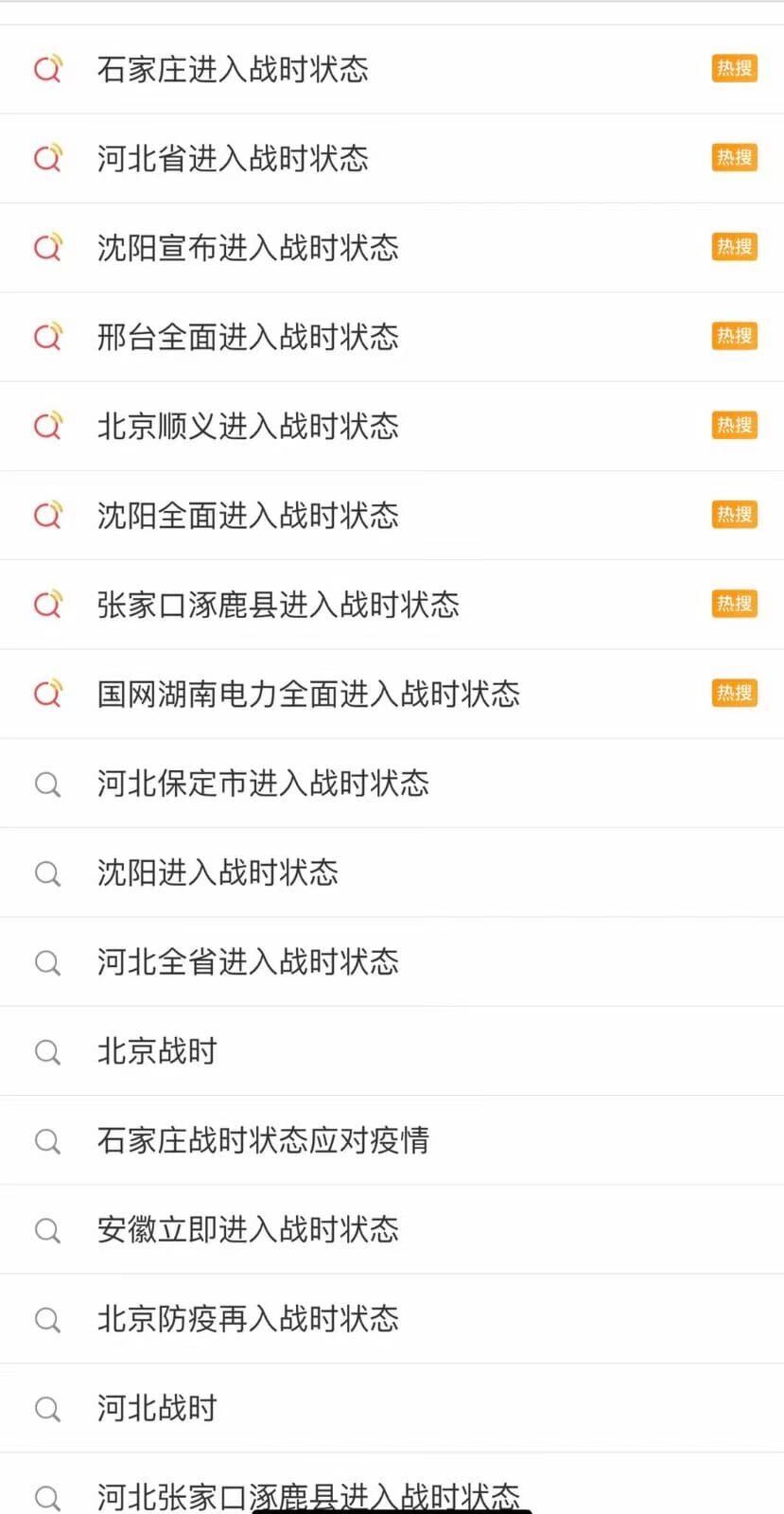Open 张家口涿鹿县进入战时状态 suggestion
Viewport: 784px width, 1514px height.
pos(278,605)
